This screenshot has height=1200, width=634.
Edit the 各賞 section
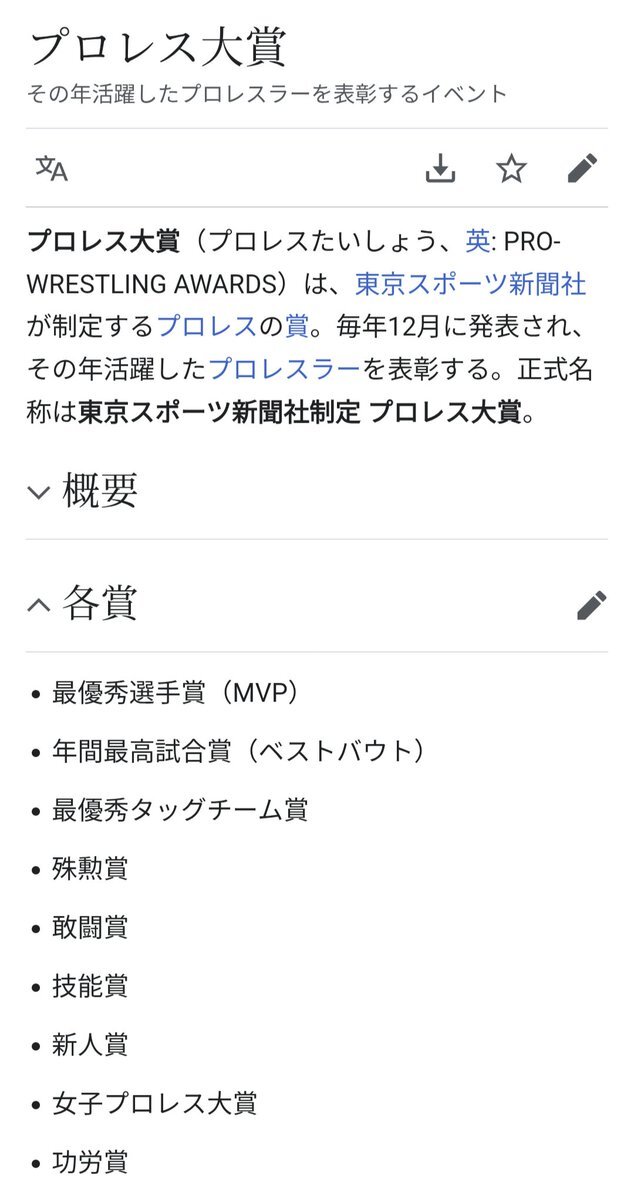(591, 604)
